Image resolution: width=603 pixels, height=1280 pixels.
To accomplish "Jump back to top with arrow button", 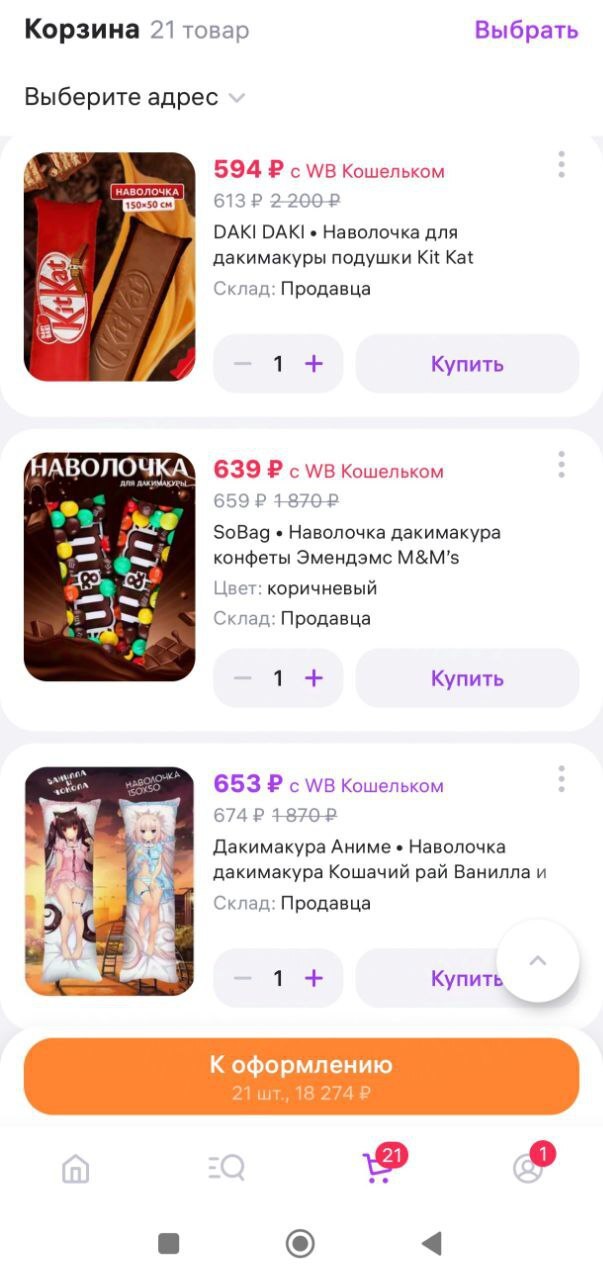I will pyautogui.click(x=538, y=961).
